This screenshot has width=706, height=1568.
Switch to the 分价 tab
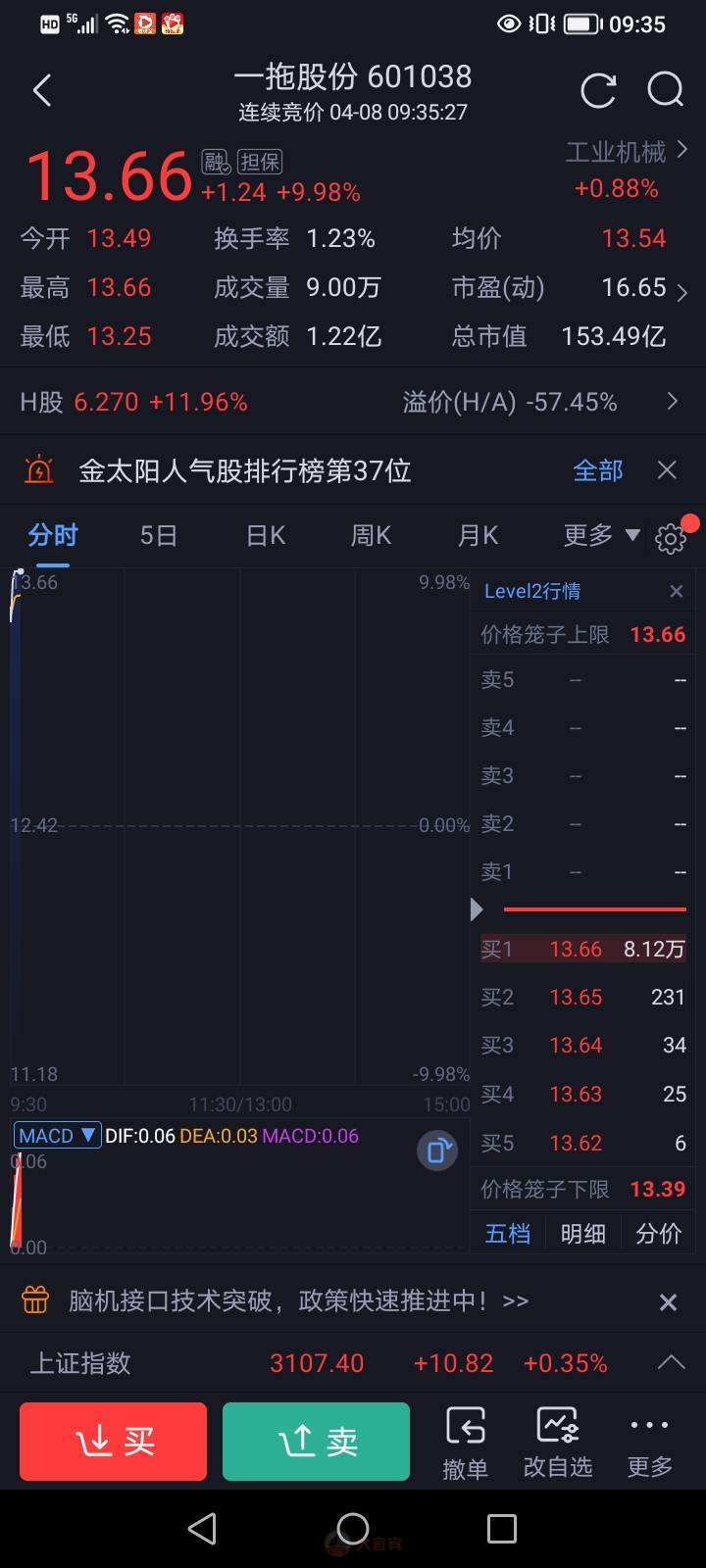(658, 1234)
